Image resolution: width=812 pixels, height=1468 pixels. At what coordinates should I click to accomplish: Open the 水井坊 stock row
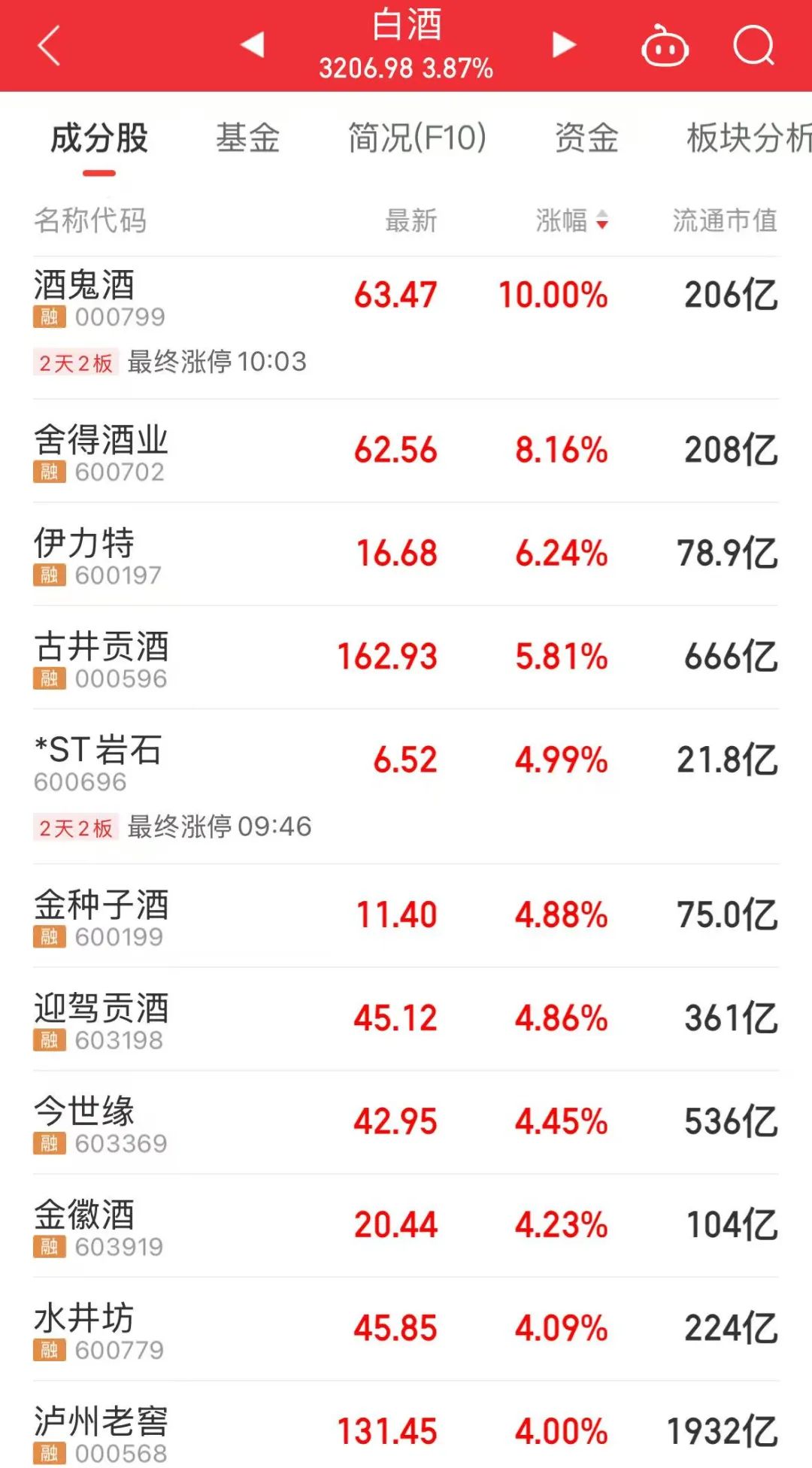(x=406, y=1329)
